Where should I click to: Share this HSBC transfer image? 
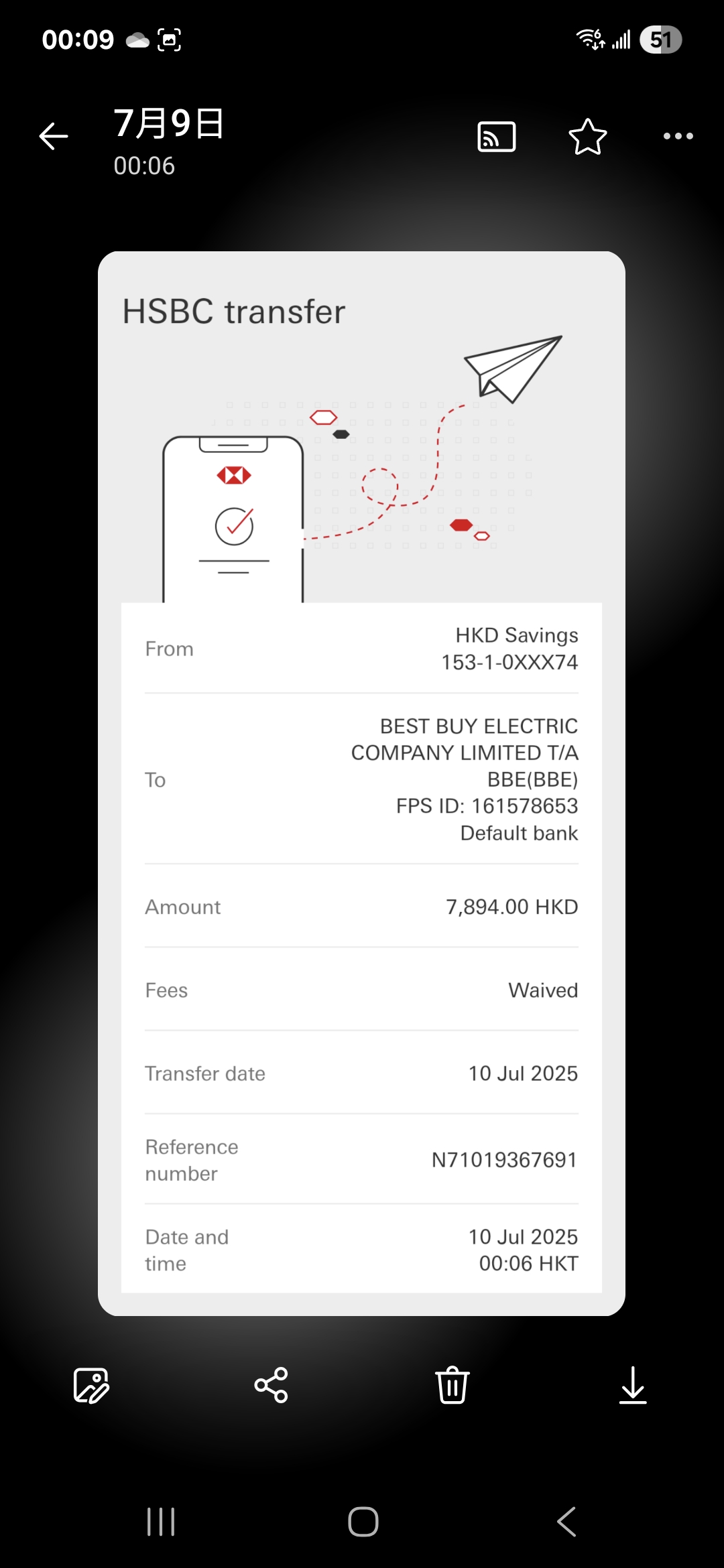click(x=271, y=1385)
